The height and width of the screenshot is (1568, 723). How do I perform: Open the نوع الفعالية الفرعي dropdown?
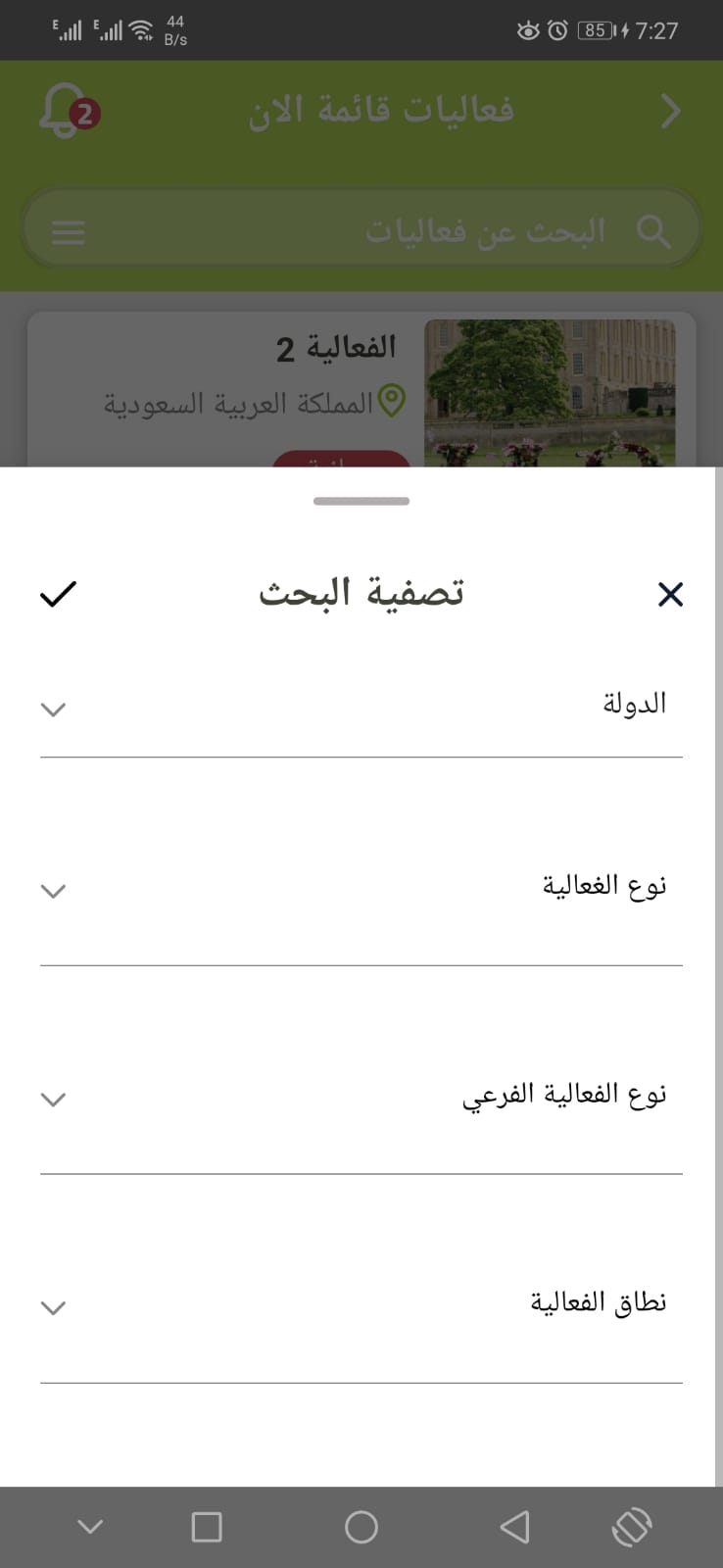point(53,1099)
